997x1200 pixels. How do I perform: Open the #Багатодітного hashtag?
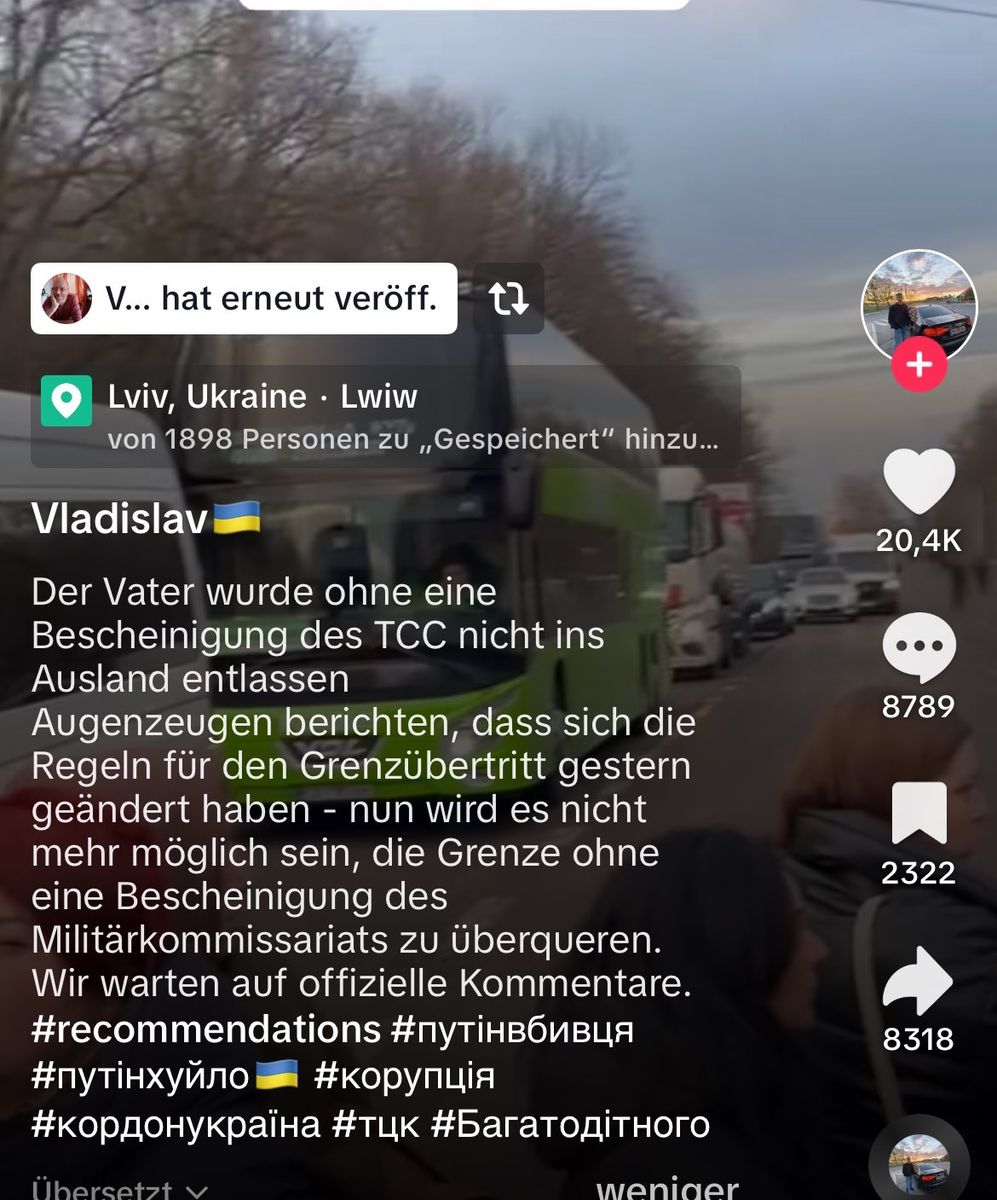(570, 1124)
